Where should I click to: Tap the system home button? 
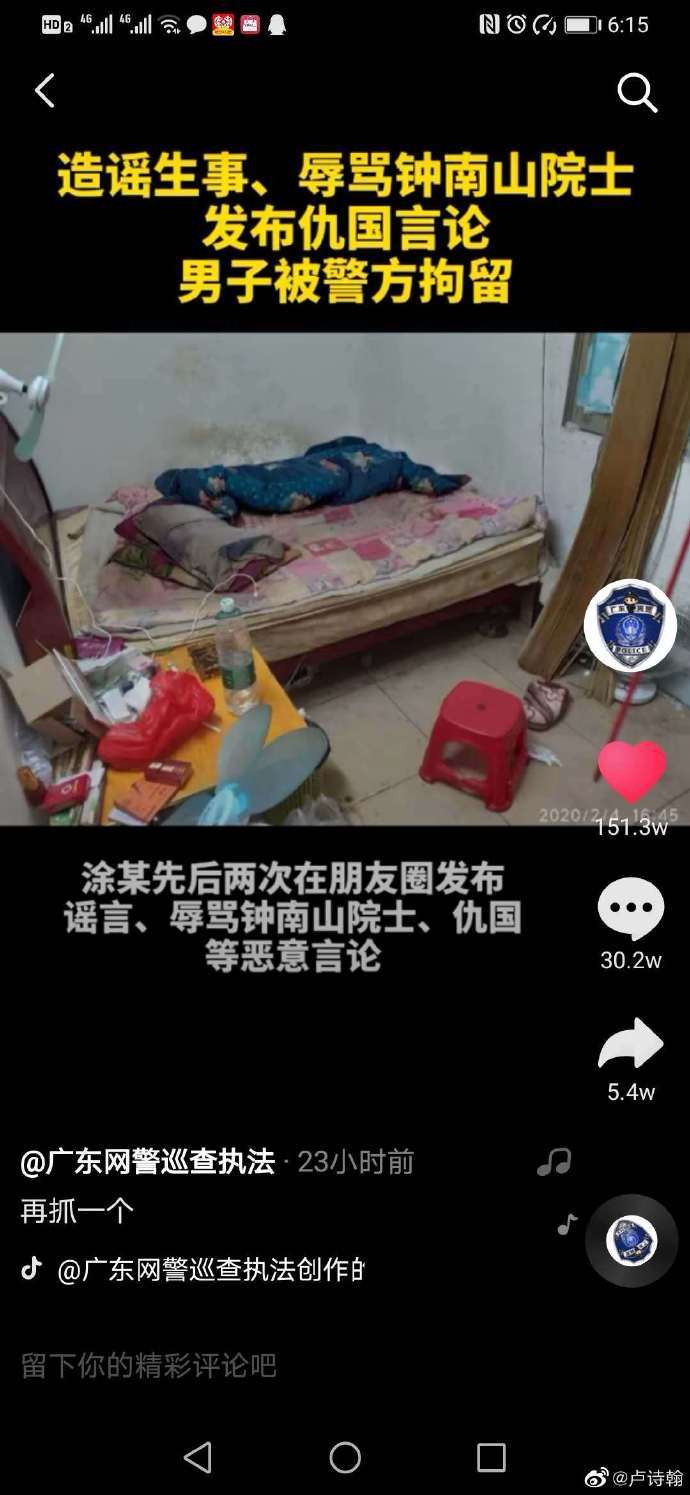(345, 1457)
